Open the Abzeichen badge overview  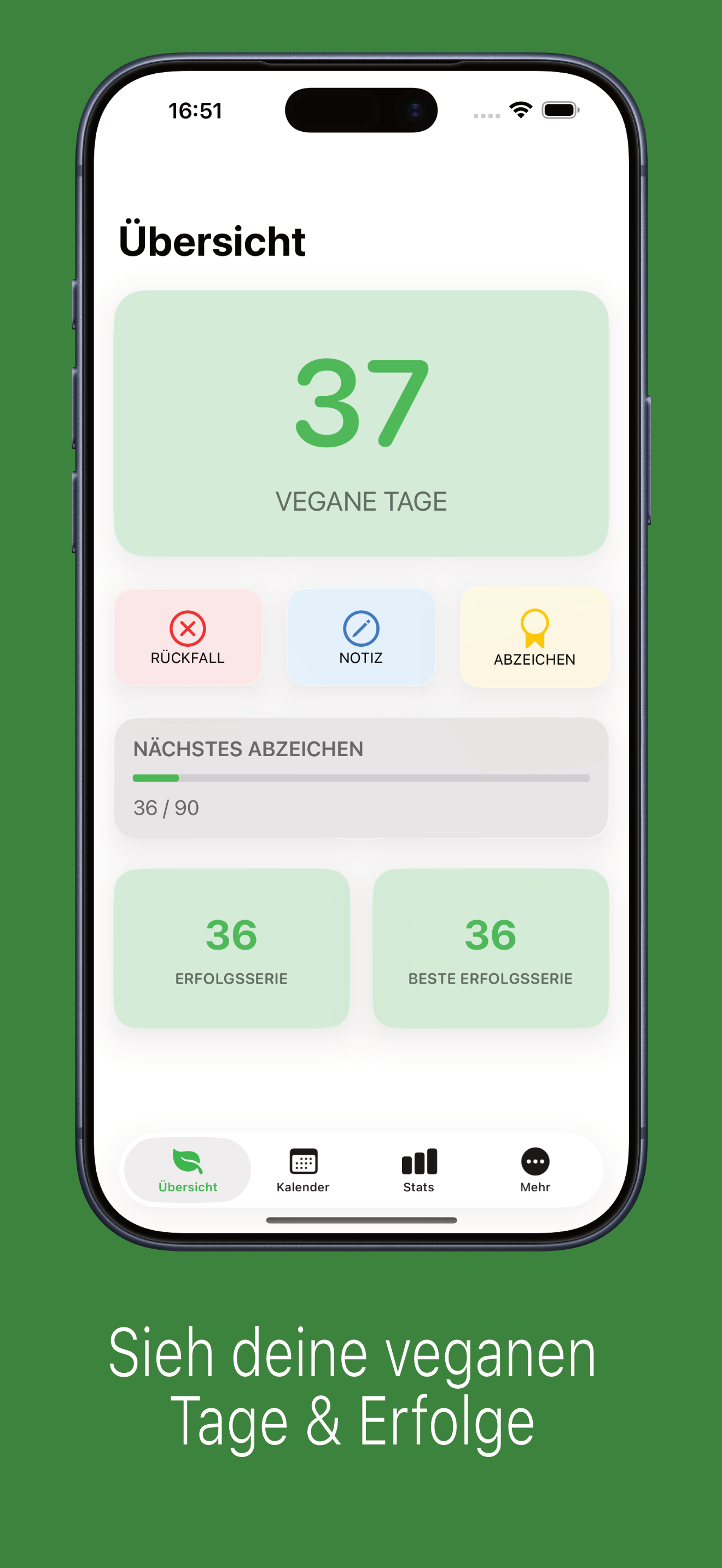pos(534,637)
